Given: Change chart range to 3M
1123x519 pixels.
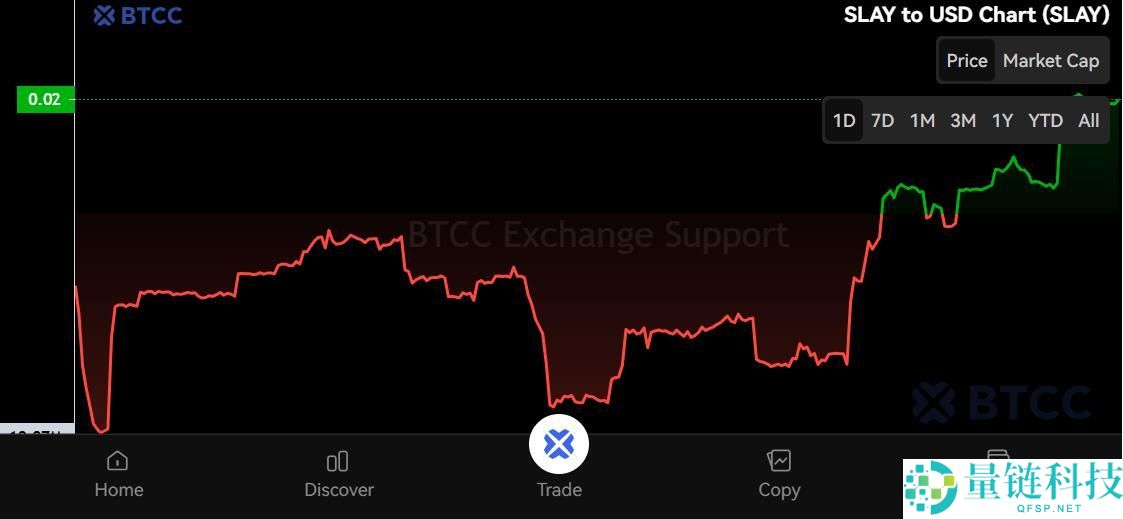Looking at the screenshot, I should pyautogui.click(x=962, y=121).
